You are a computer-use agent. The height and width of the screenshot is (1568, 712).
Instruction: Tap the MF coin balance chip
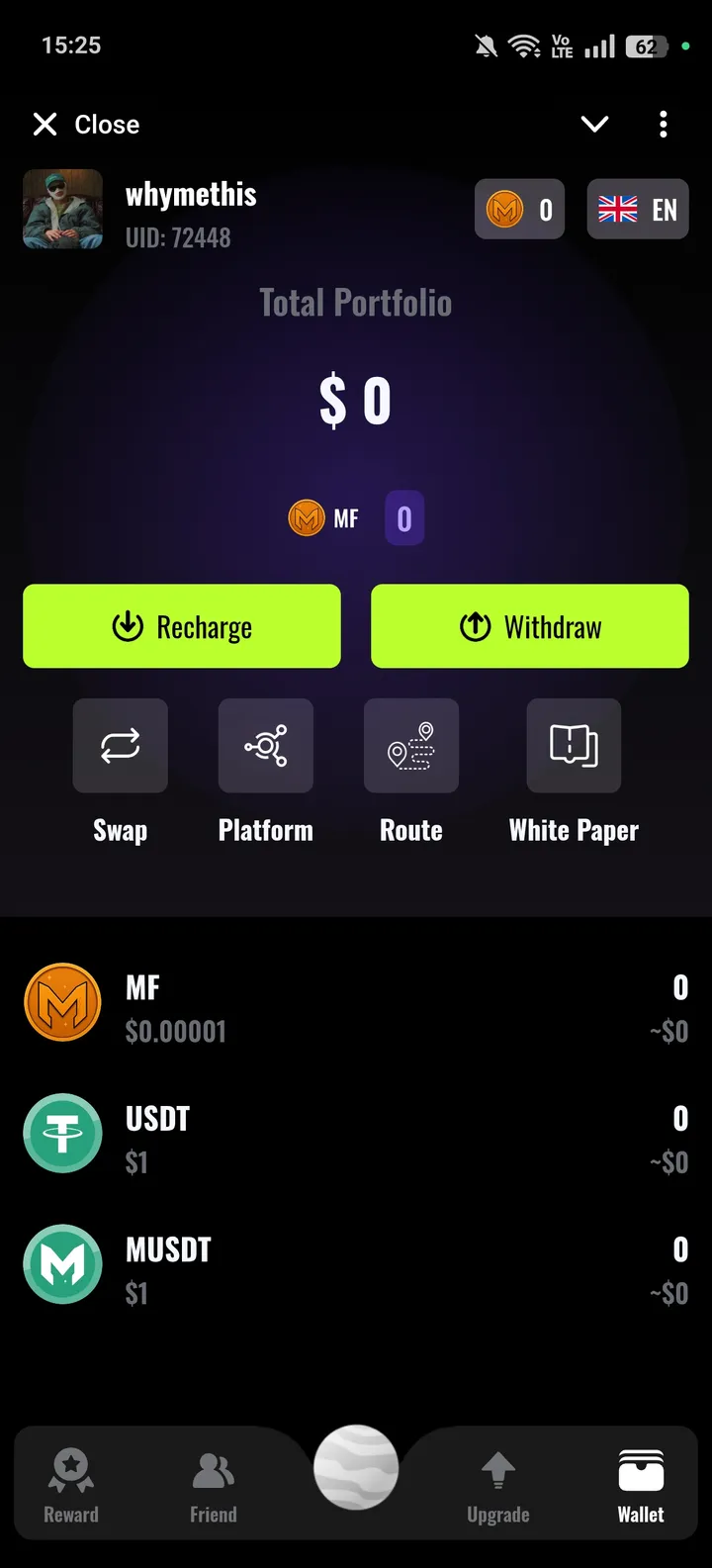click(520, 209)
